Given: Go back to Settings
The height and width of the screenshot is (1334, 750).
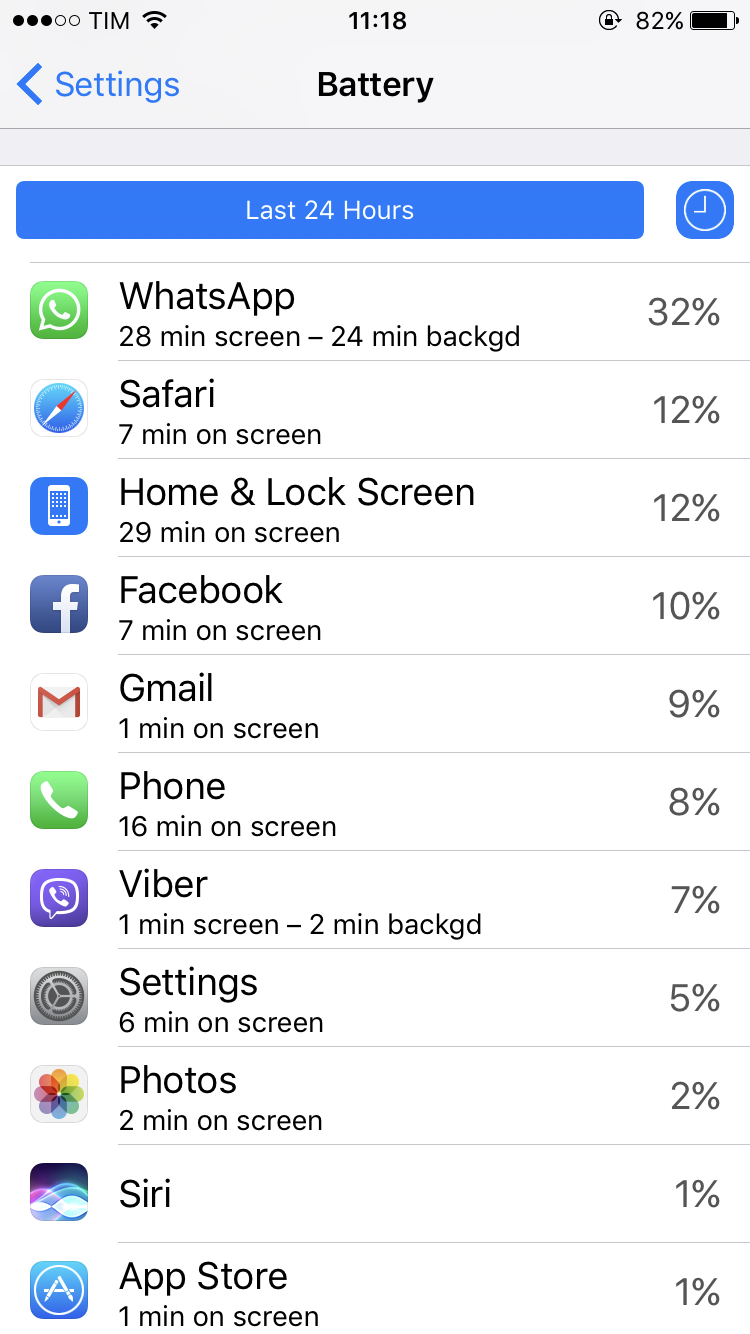Looking at the screenshot, I should (98, 85).
